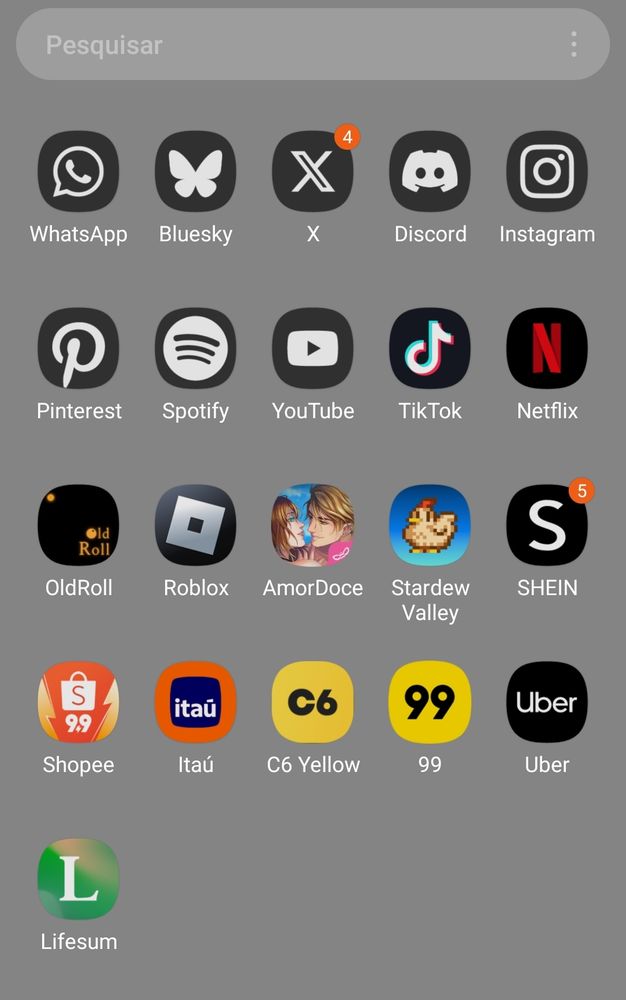Launch WhatsApp

click(x=78, y=172)
